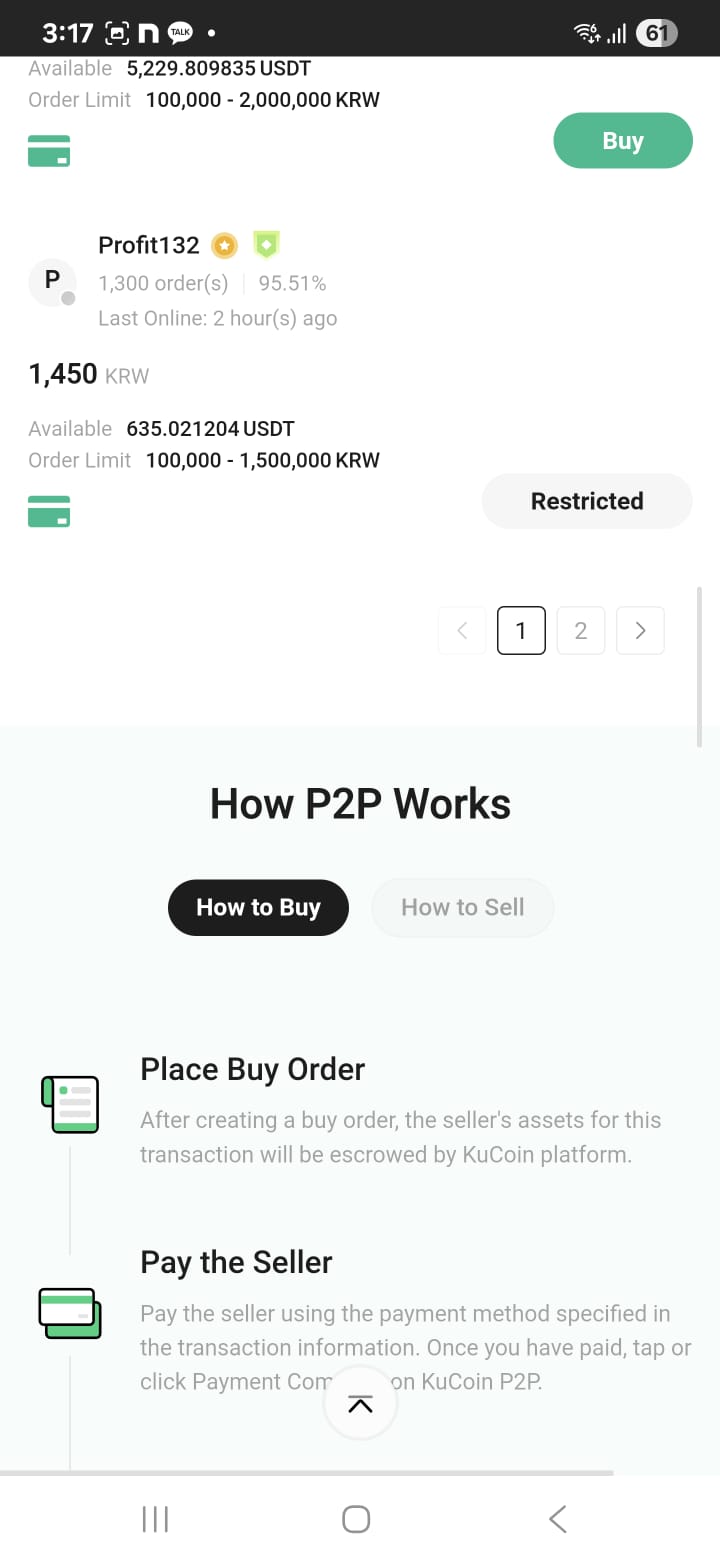720x1560 pixels.
Task: Tap the next page arrow
Action: click(x=641, y=631)
